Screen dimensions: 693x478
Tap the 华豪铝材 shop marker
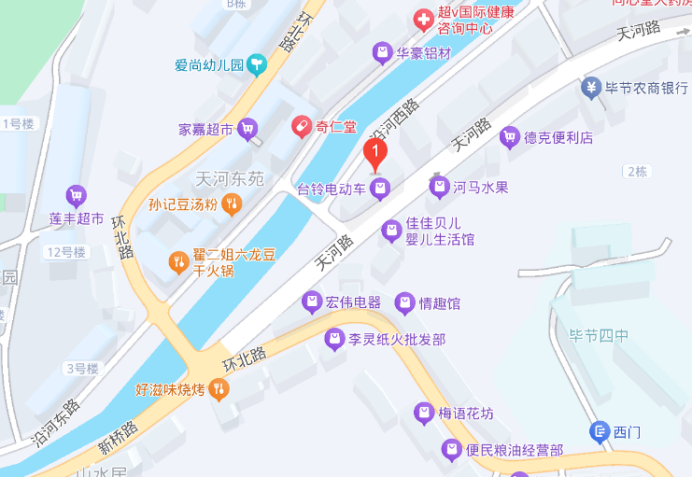coord(381,52)
